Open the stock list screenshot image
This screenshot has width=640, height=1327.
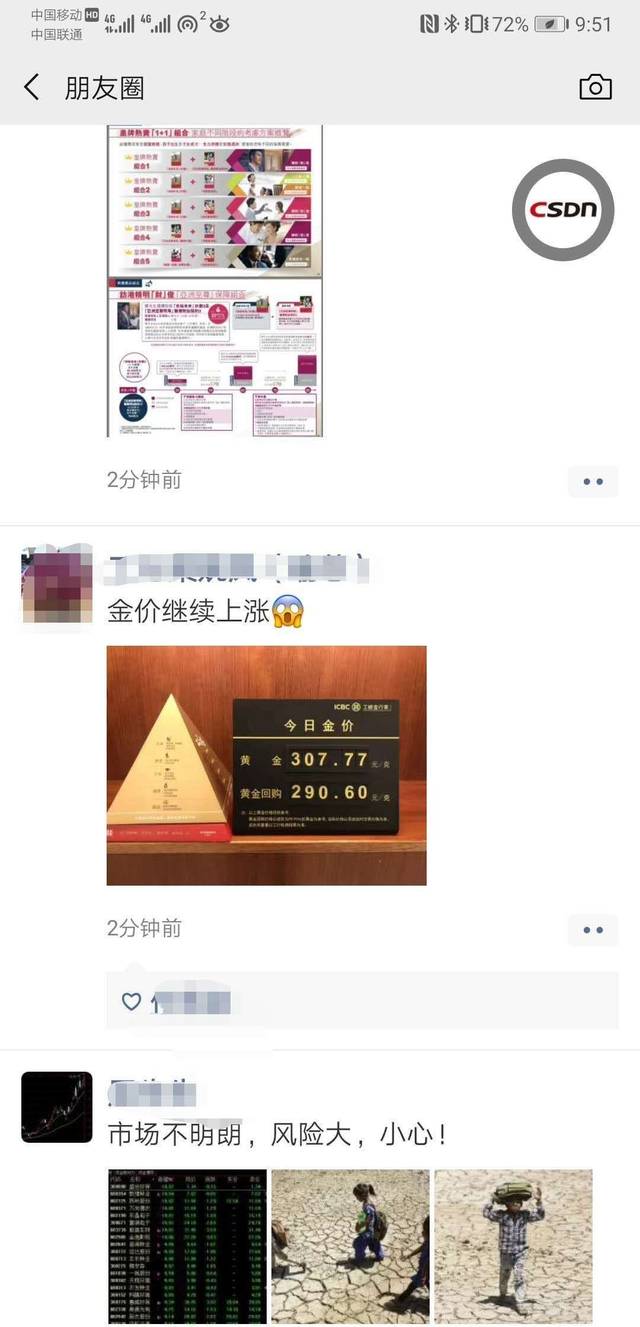coord(187,1246)
